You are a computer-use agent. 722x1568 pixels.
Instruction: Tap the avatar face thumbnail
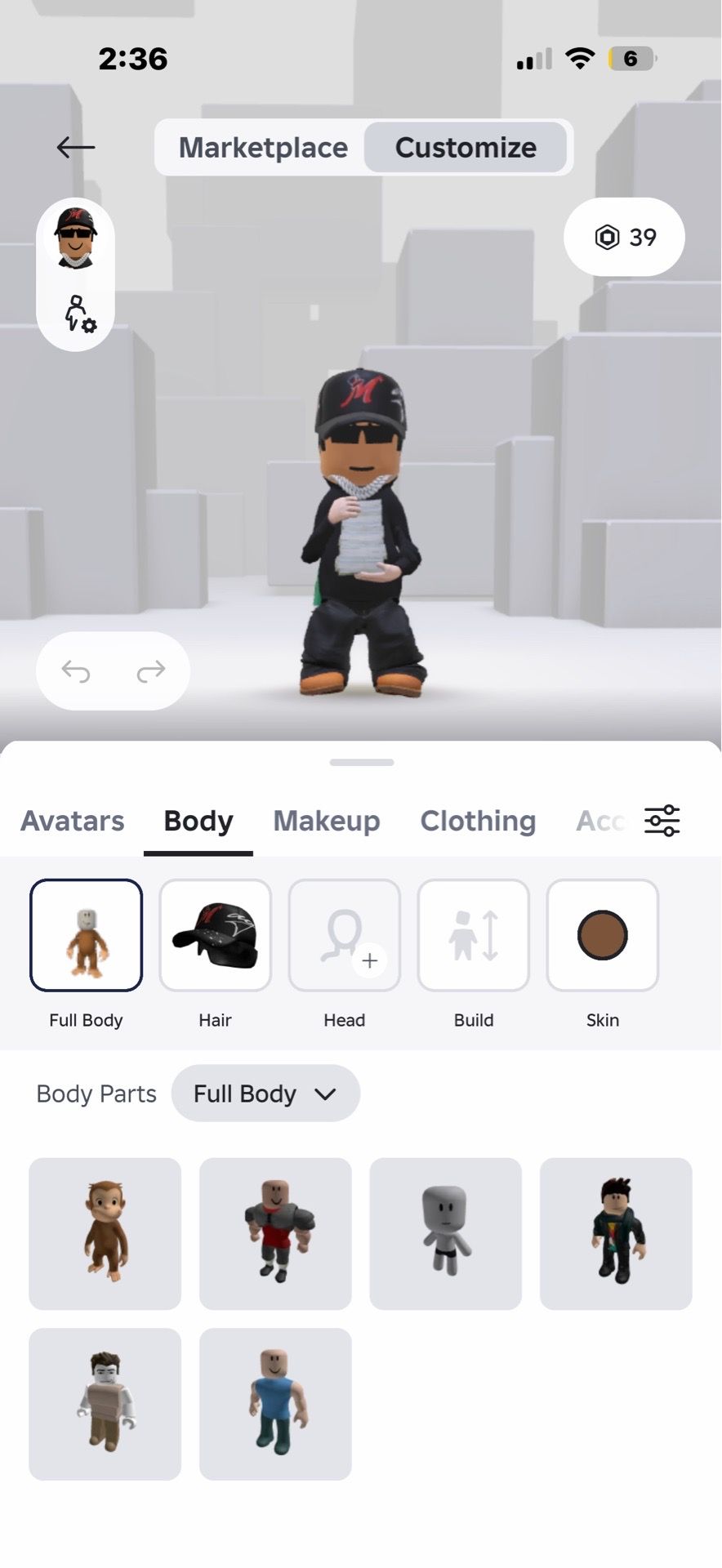[x=76, y=237]
